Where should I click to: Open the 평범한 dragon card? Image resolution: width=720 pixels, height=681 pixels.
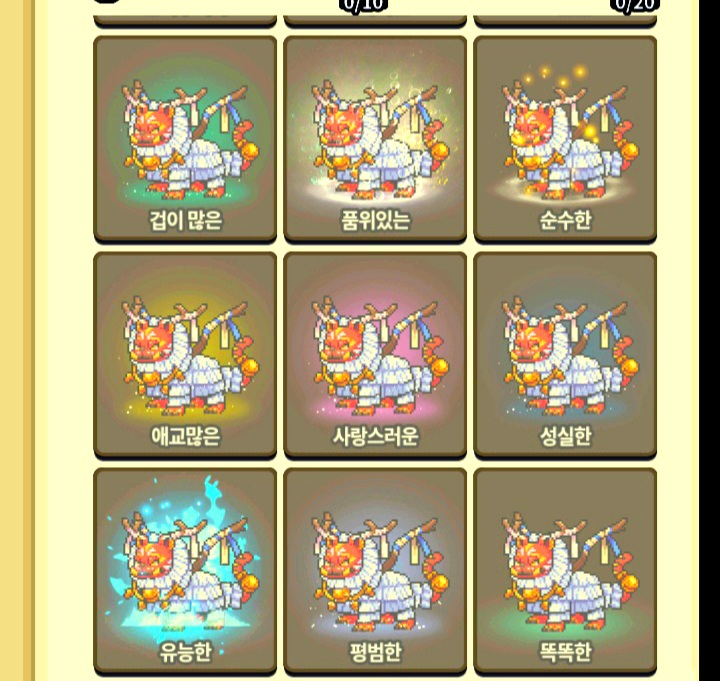point(375,571)
